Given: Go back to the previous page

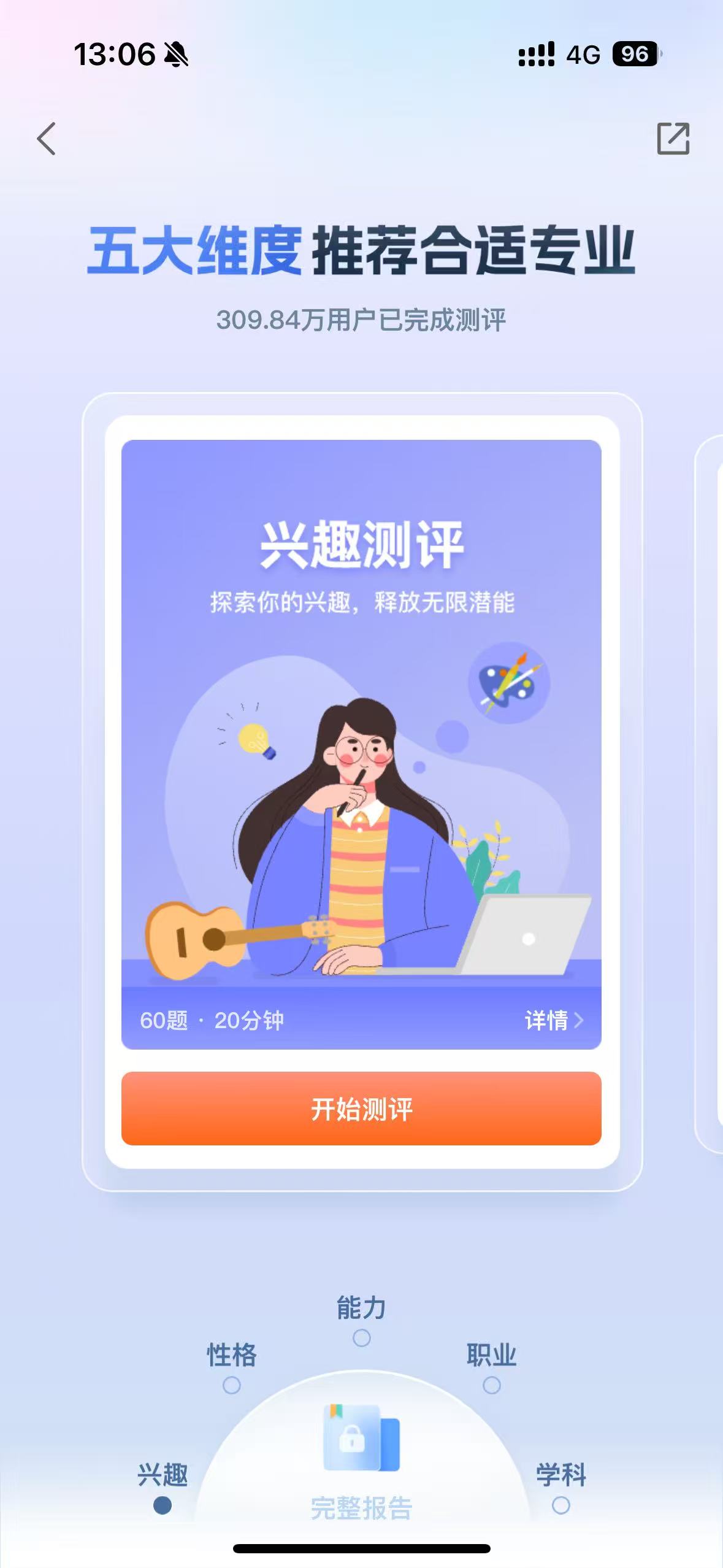Looking at the screenshot, I should pos(47,139).
